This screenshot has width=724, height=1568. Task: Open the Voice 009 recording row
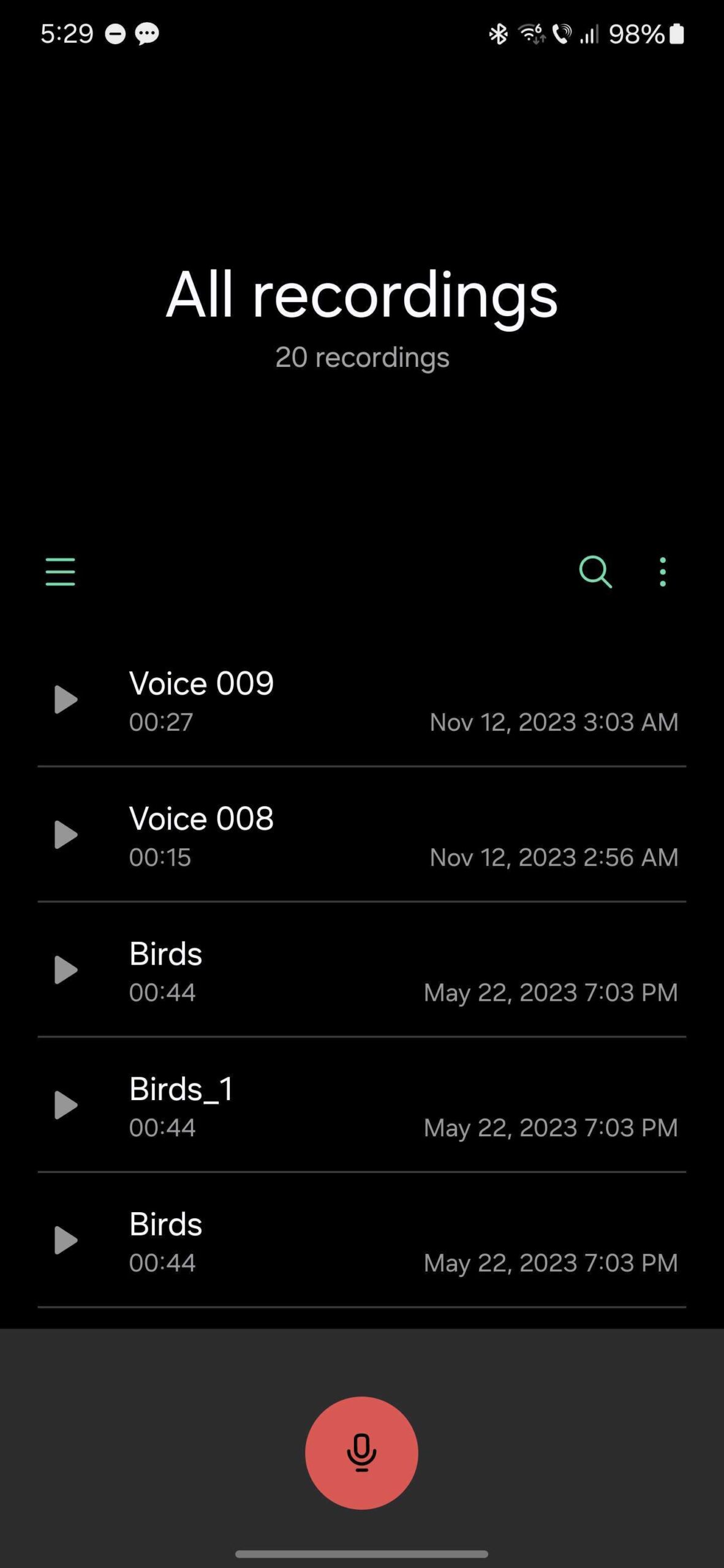(x=368, y=701)
